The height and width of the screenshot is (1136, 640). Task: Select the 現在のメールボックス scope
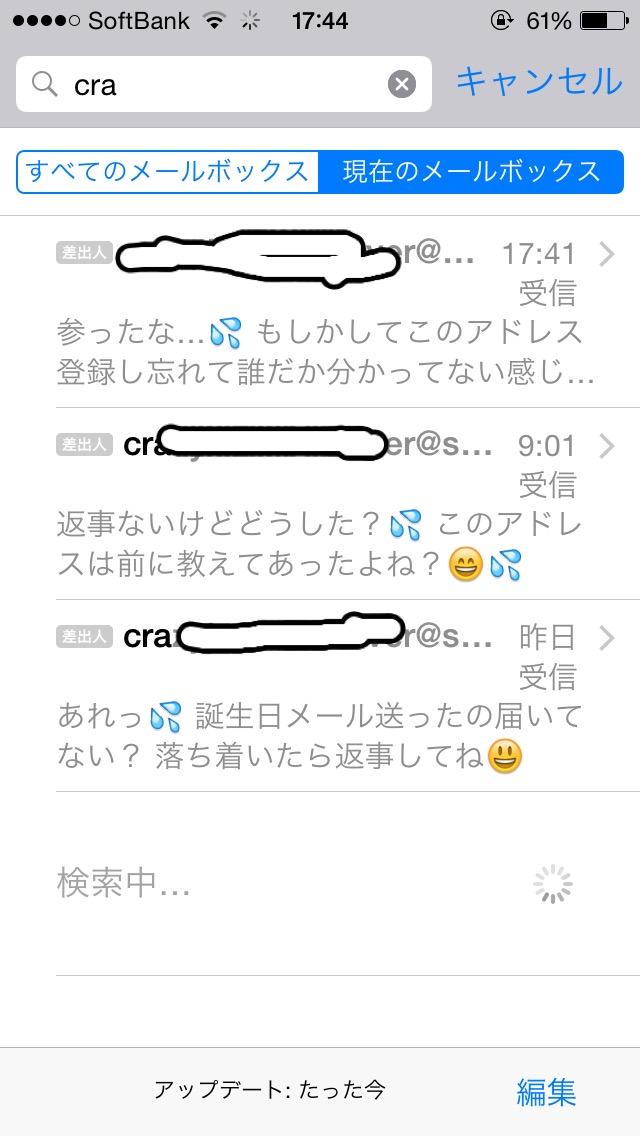471,172
